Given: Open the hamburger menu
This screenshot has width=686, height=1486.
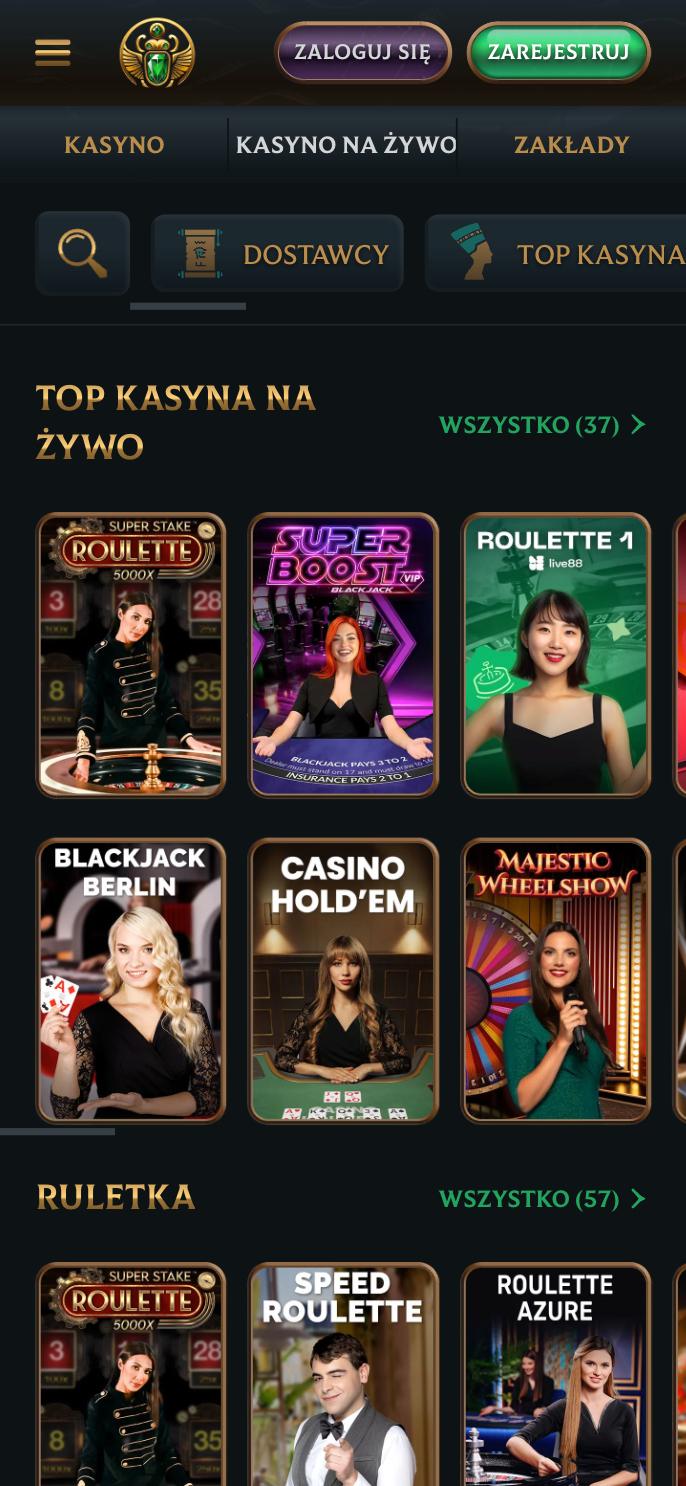Looking at the screenshot, I should click(52, 52).
